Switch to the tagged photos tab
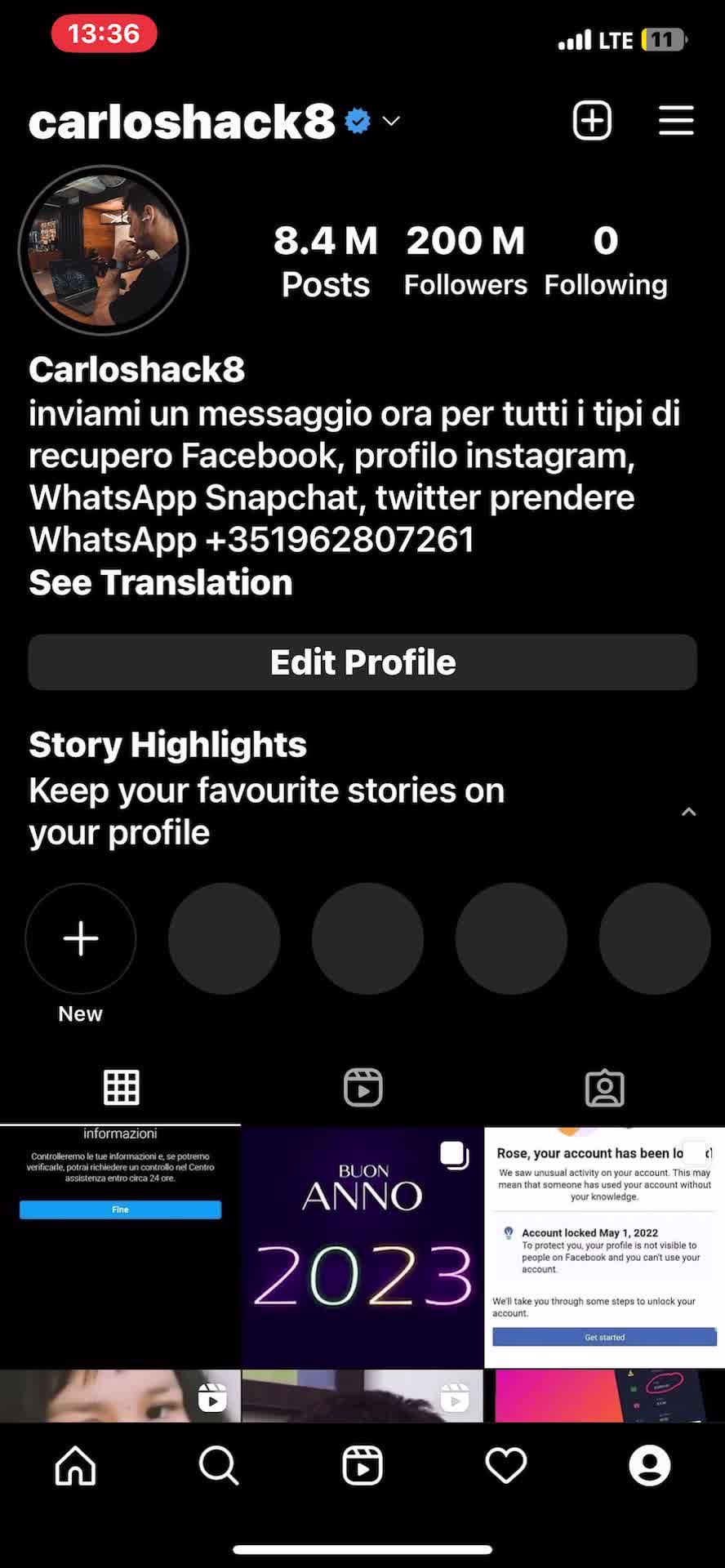Screen dimensions: 725x1568 pos(604,1088)
